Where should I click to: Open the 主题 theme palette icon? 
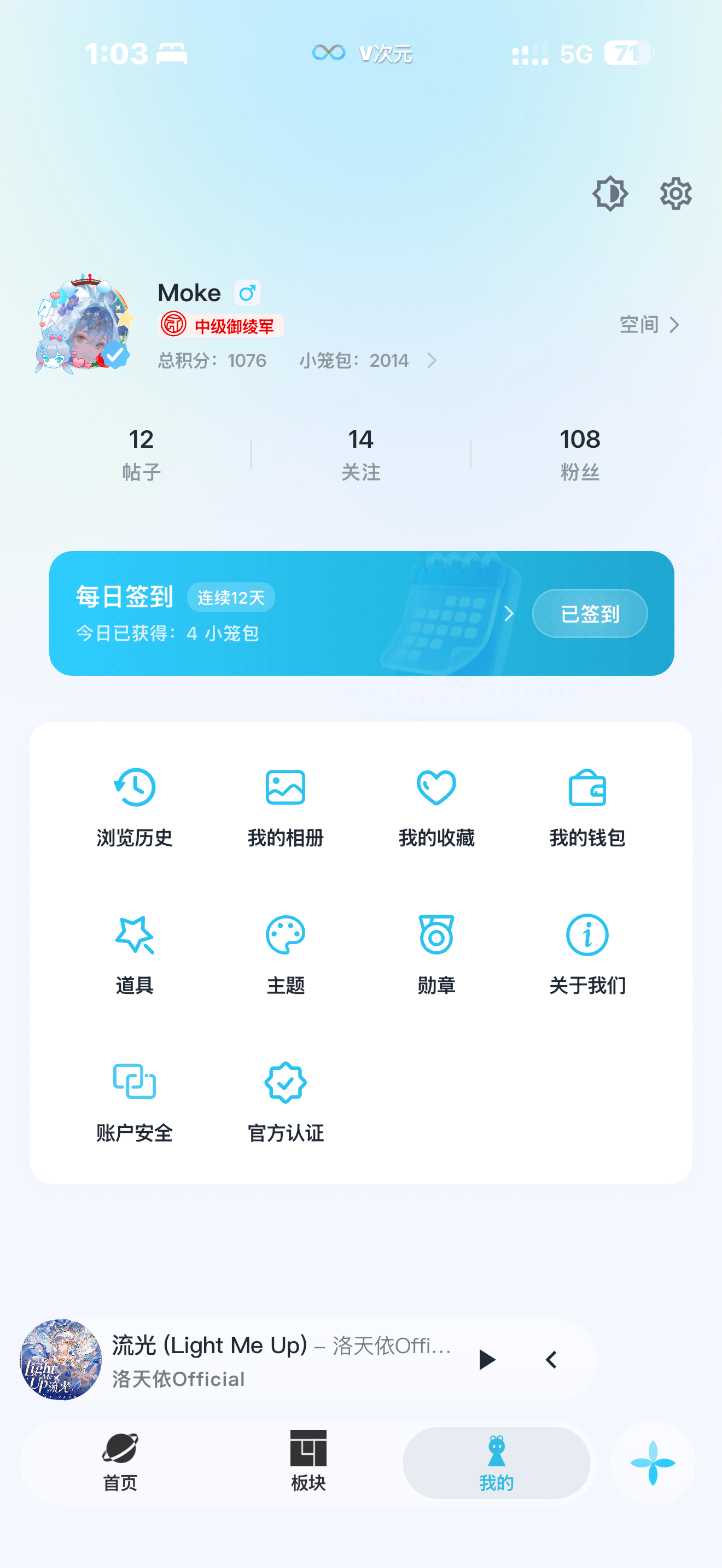(286, 950)
